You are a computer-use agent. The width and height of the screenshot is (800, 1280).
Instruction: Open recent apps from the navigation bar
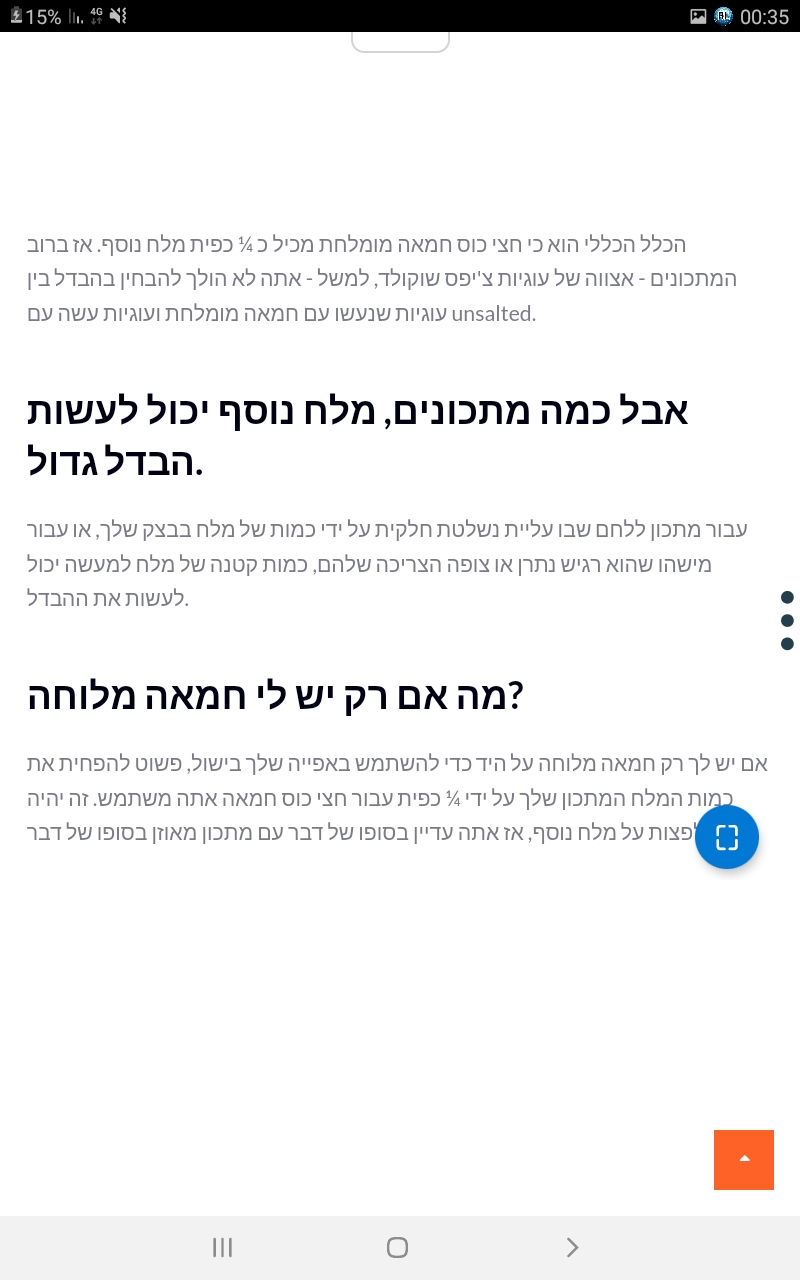click(222, 1247)
